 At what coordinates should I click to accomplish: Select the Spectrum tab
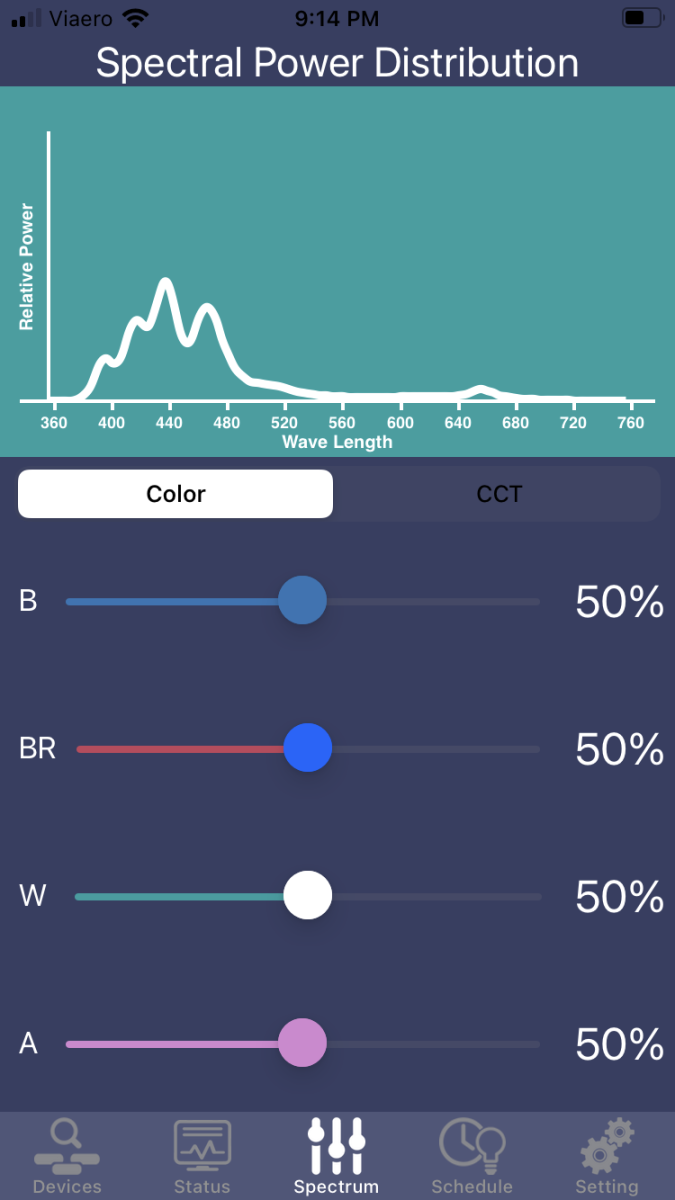tap(337, 1157)
